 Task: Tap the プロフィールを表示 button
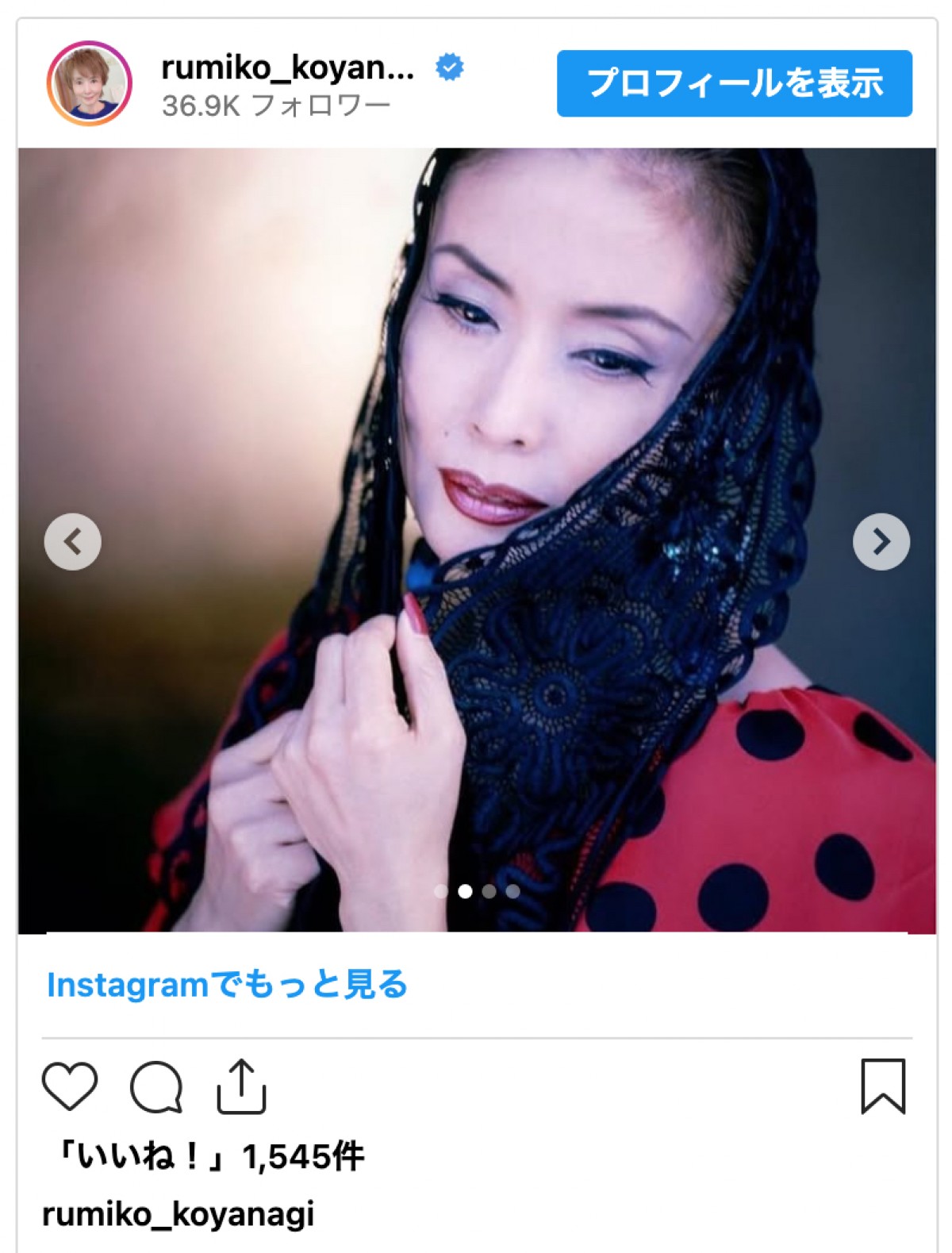pyautogui.click(x=734, y=83)
